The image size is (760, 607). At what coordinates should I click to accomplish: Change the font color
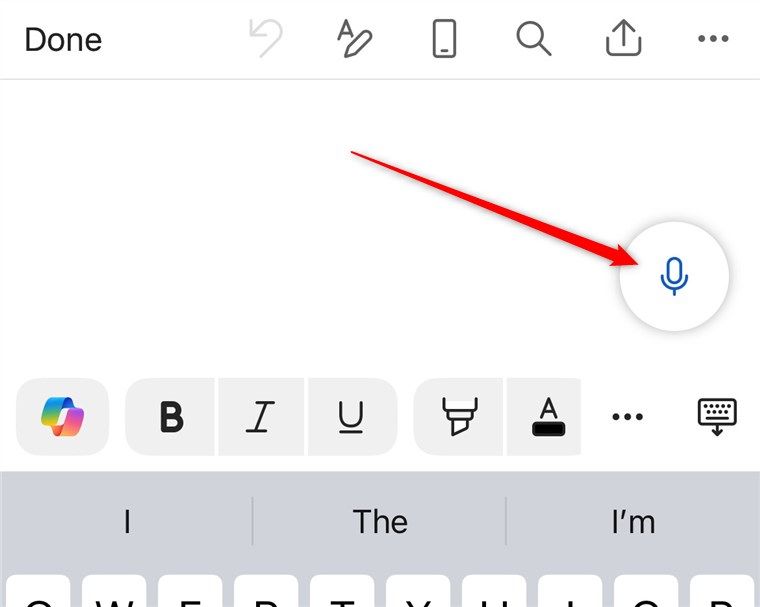(547, 417)
